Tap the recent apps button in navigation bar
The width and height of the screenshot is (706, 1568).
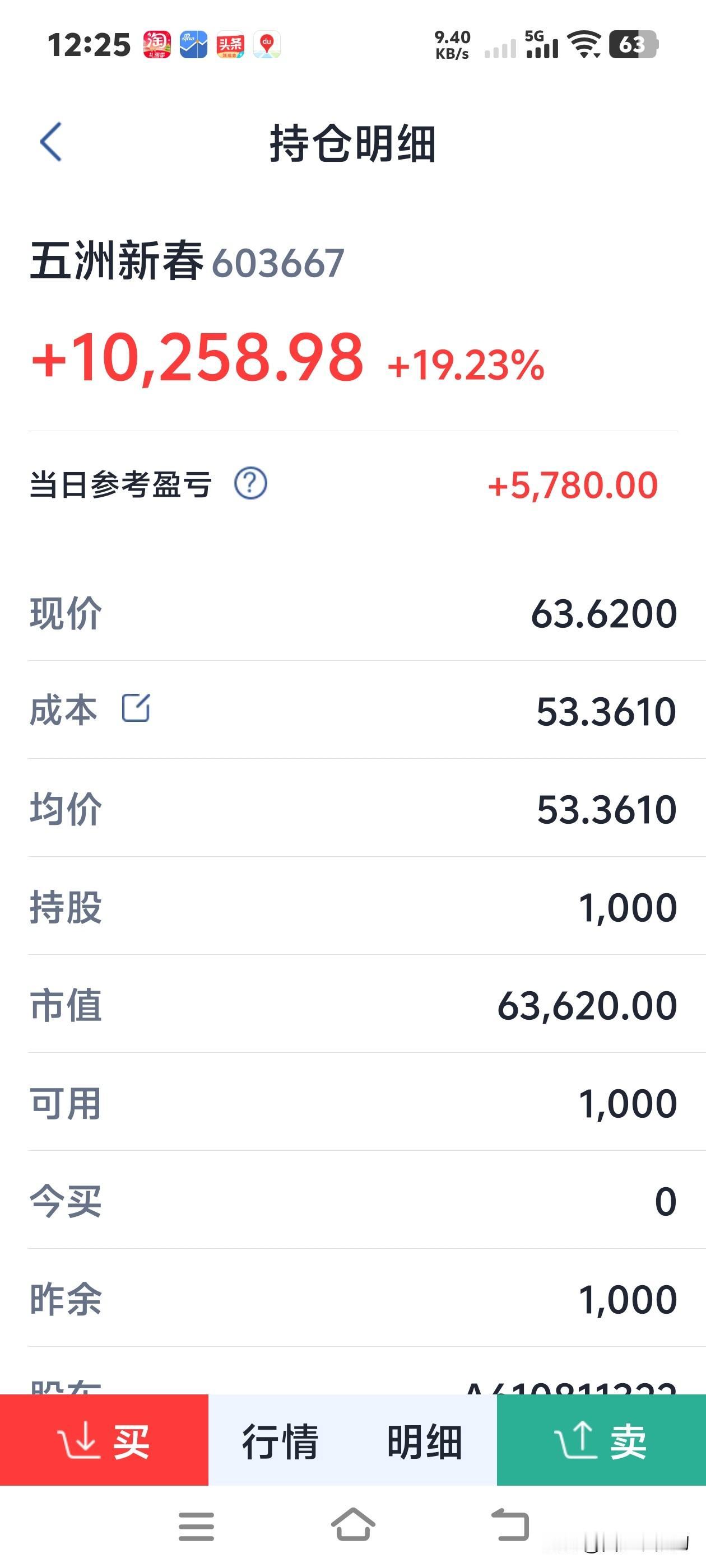pyautogui.click(x=196, y=1527)
